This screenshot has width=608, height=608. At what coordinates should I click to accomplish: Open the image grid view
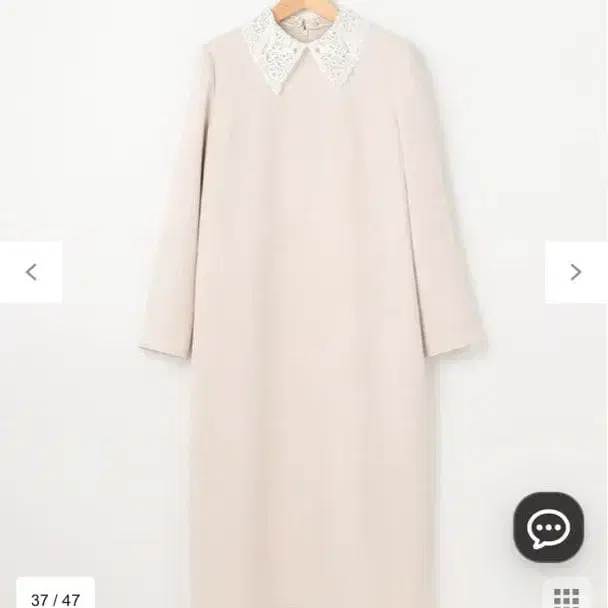[566, 596]
